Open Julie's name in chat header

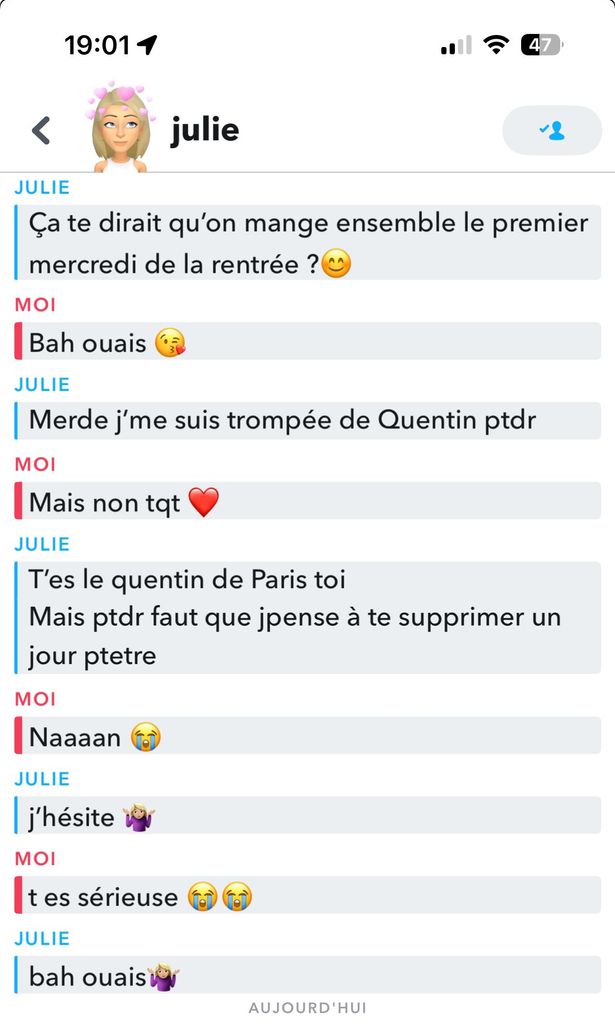point(205,129)
